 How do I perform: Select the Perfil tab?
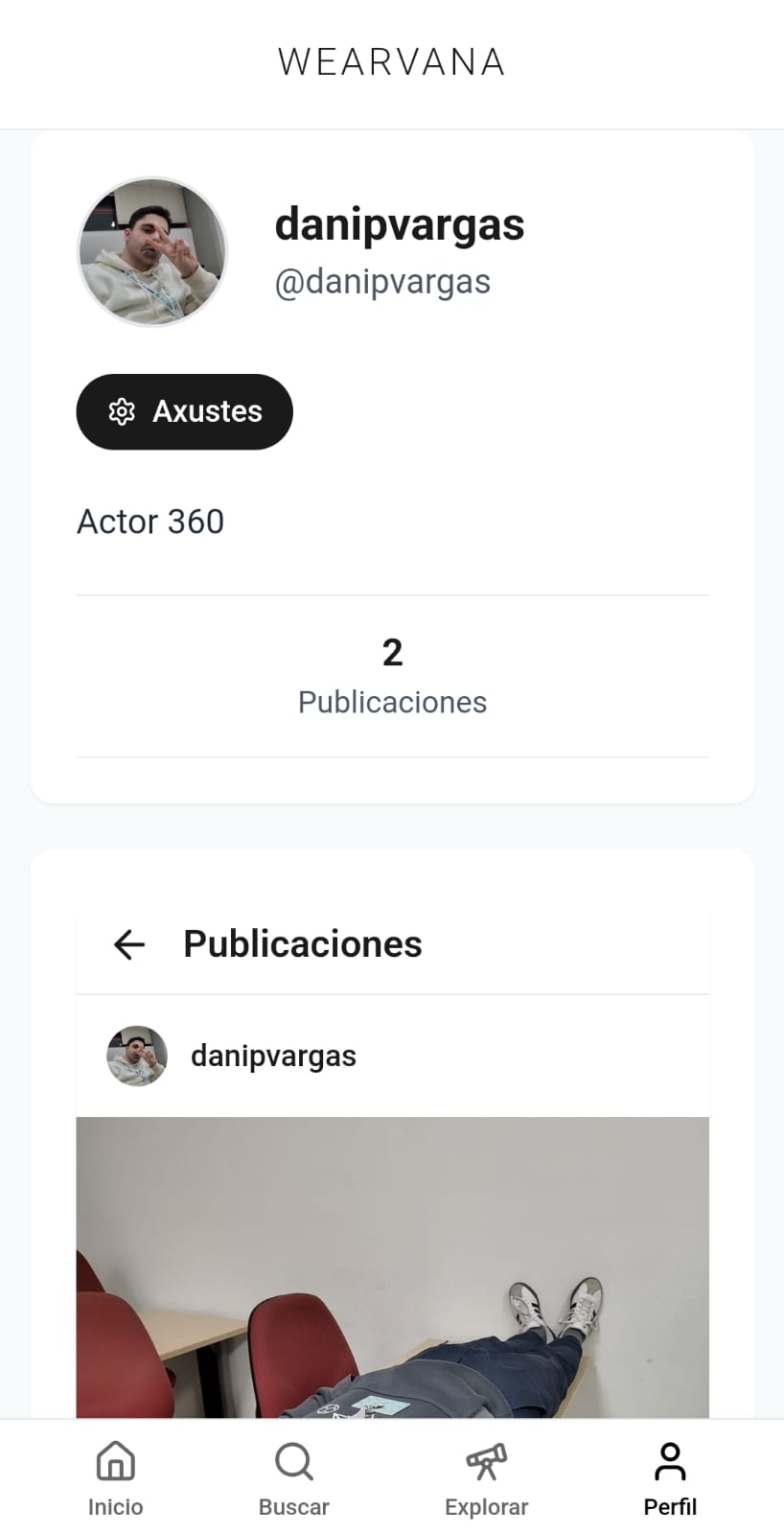670,1479
